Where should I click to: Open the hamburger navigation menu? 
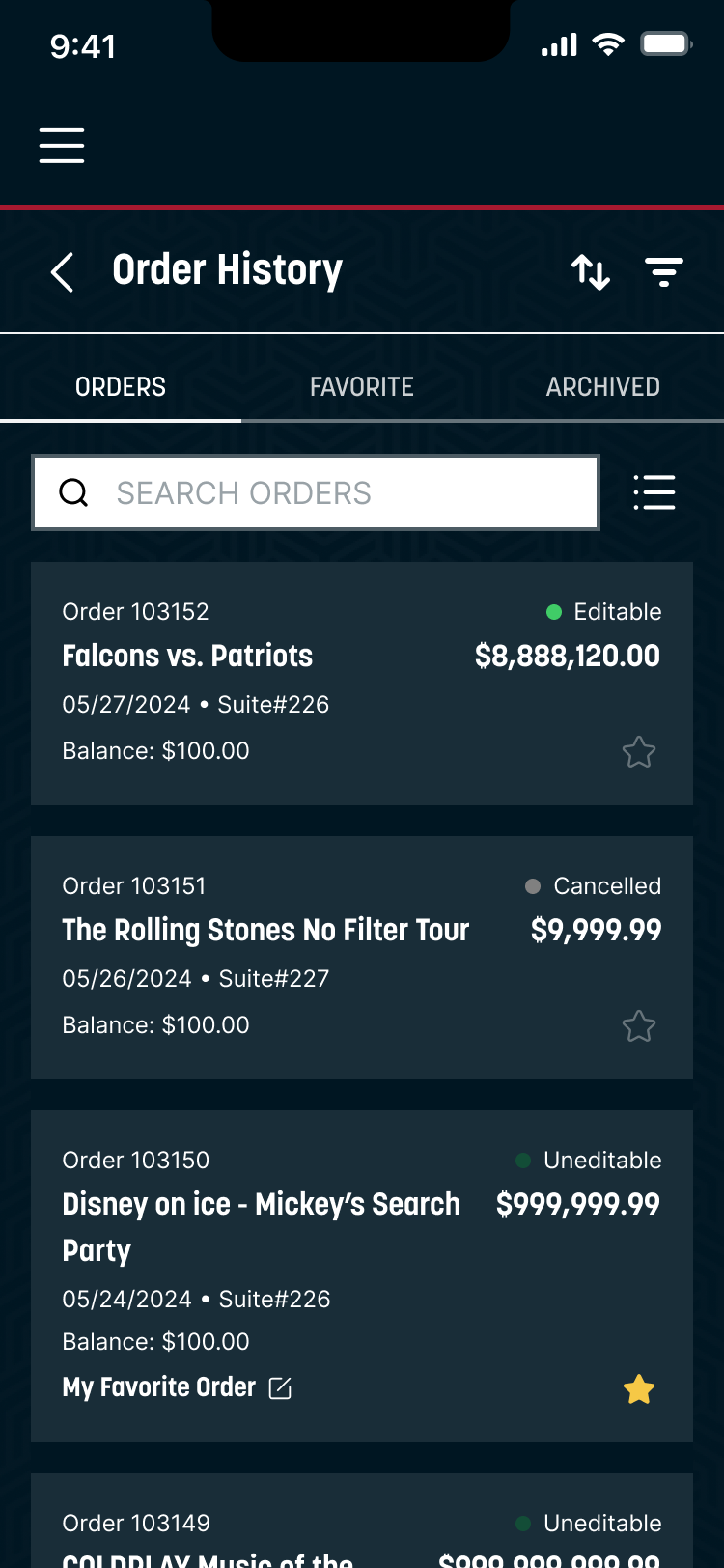(x=61, y=145)
